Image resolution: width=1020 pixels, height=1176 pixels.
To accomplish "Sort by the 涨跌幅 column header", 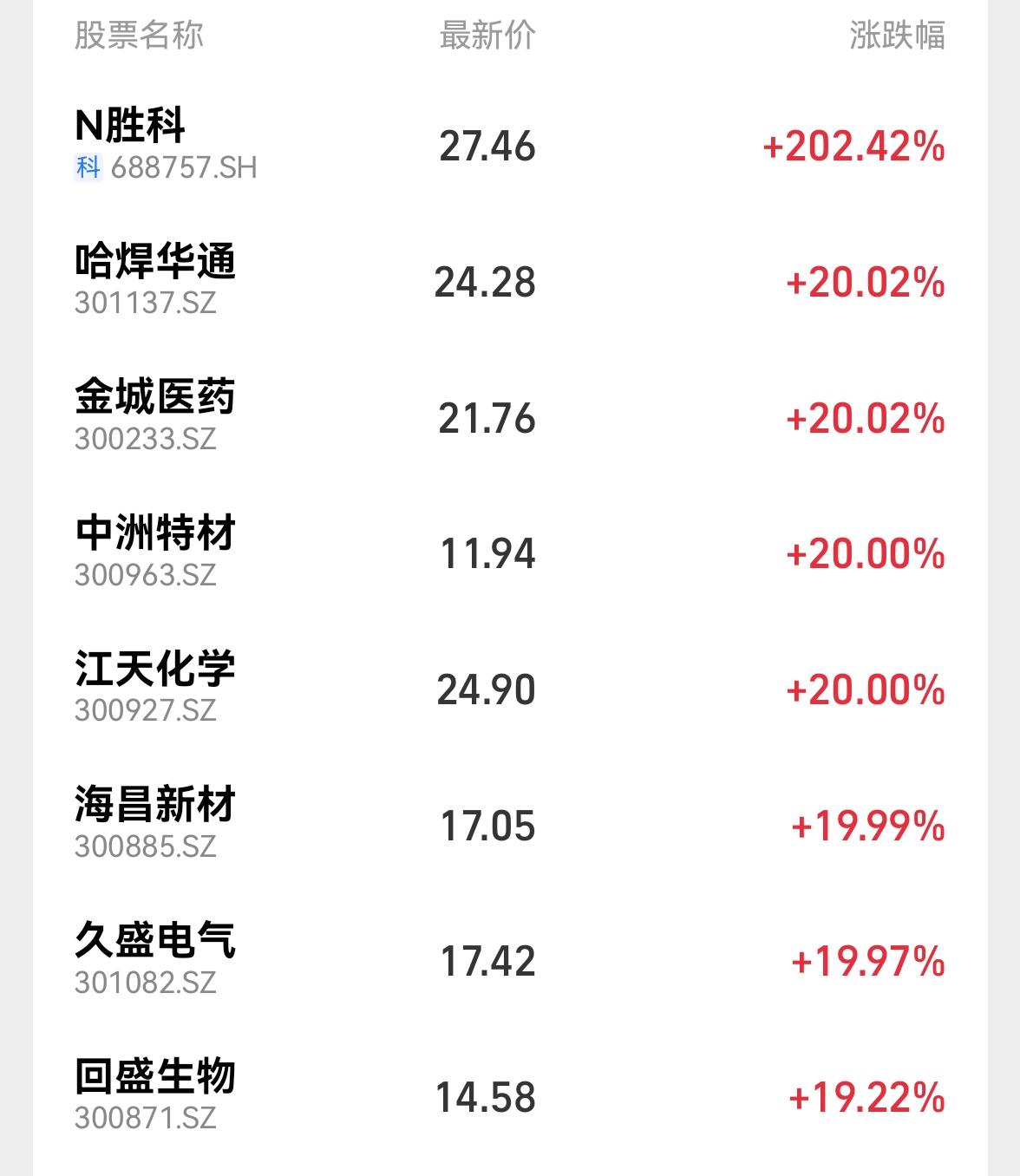I will coord(897,36).
